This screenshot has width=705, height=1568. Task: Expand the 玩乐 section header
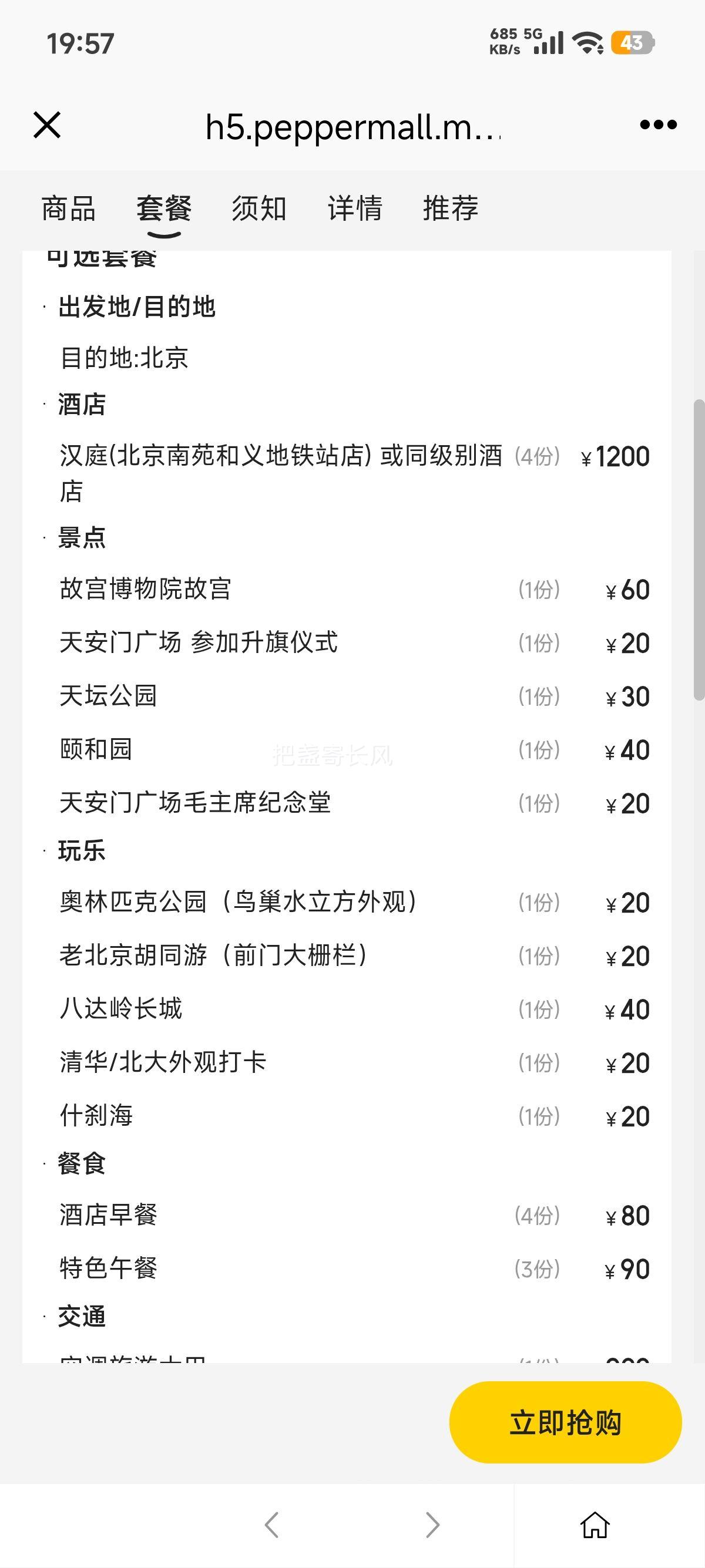coord(83,851)
